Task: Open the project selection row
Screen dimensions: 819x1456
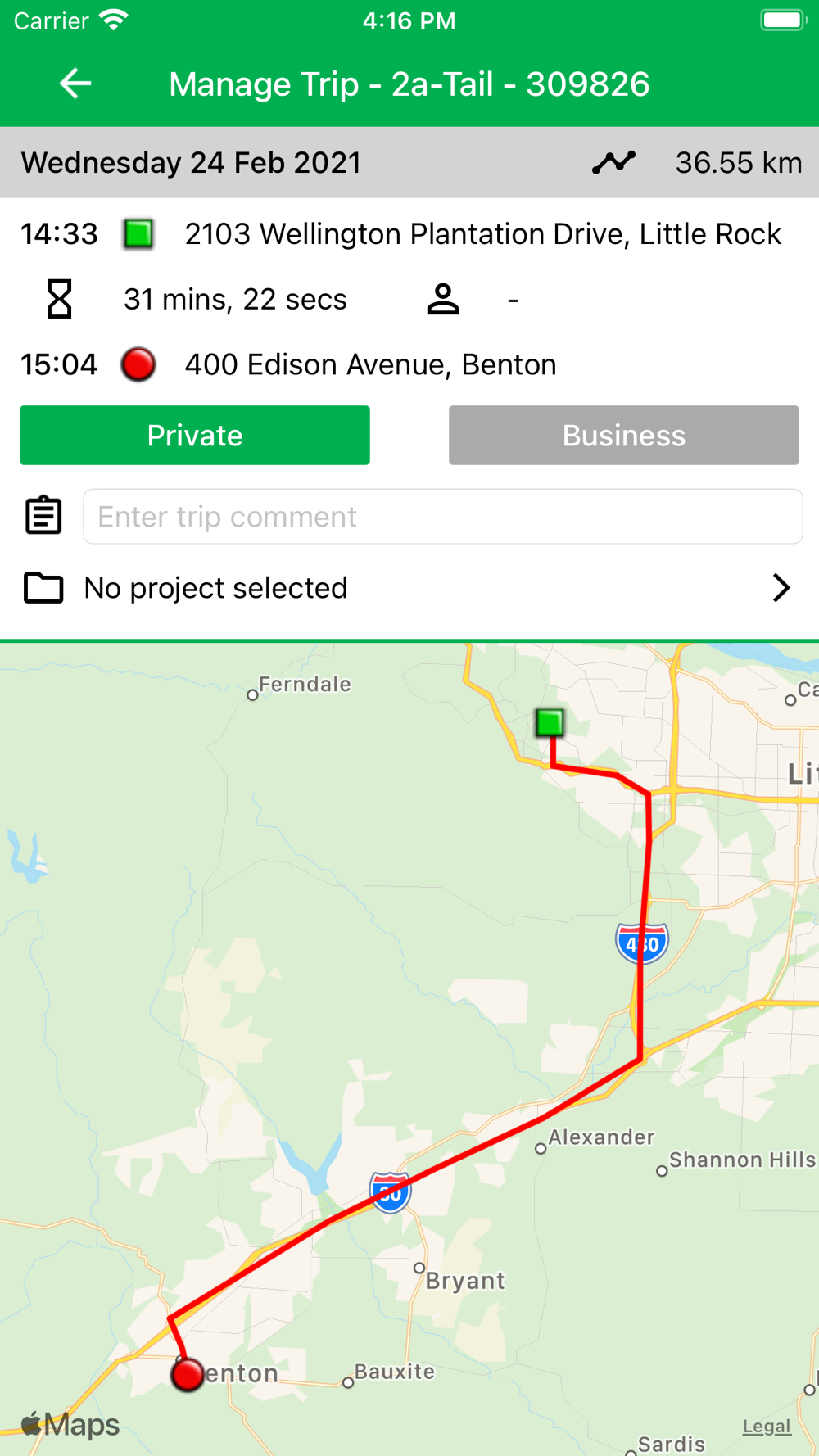Action: coord(409,588)
